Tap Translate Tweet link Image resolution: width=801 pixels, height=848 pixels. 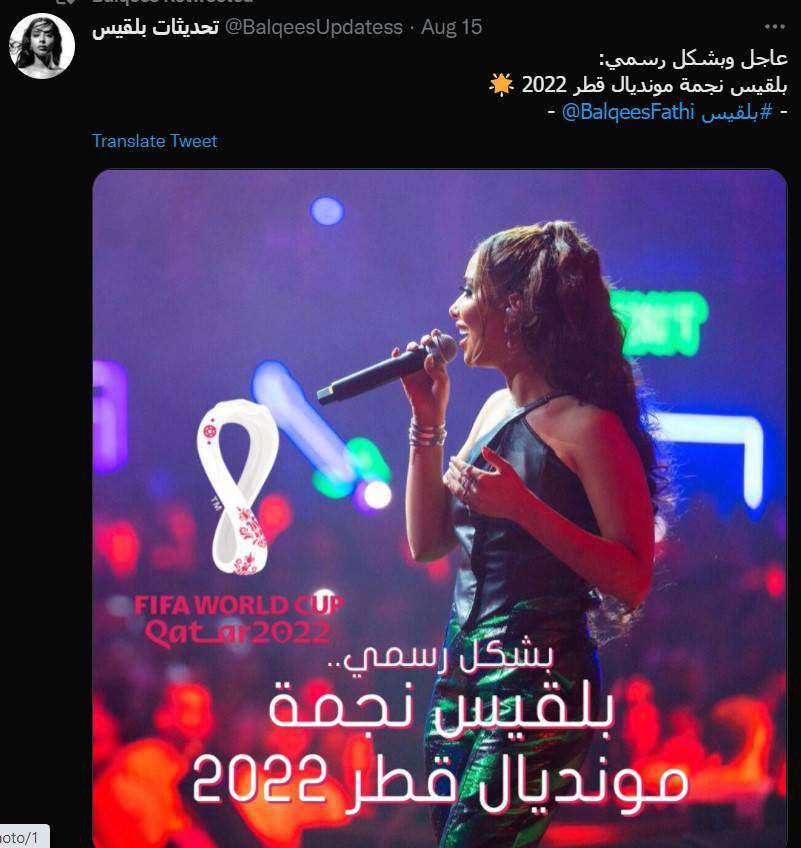154,141
